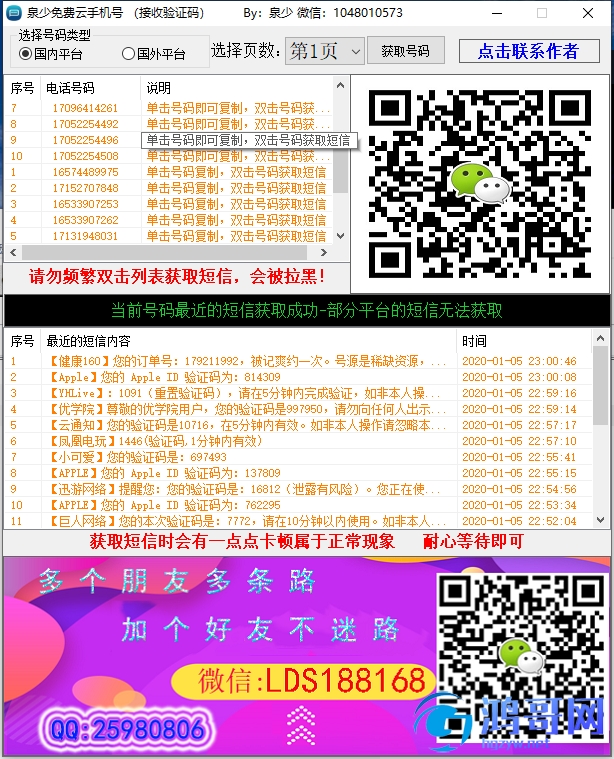Select phone number 17152707848

coord(82,188)
